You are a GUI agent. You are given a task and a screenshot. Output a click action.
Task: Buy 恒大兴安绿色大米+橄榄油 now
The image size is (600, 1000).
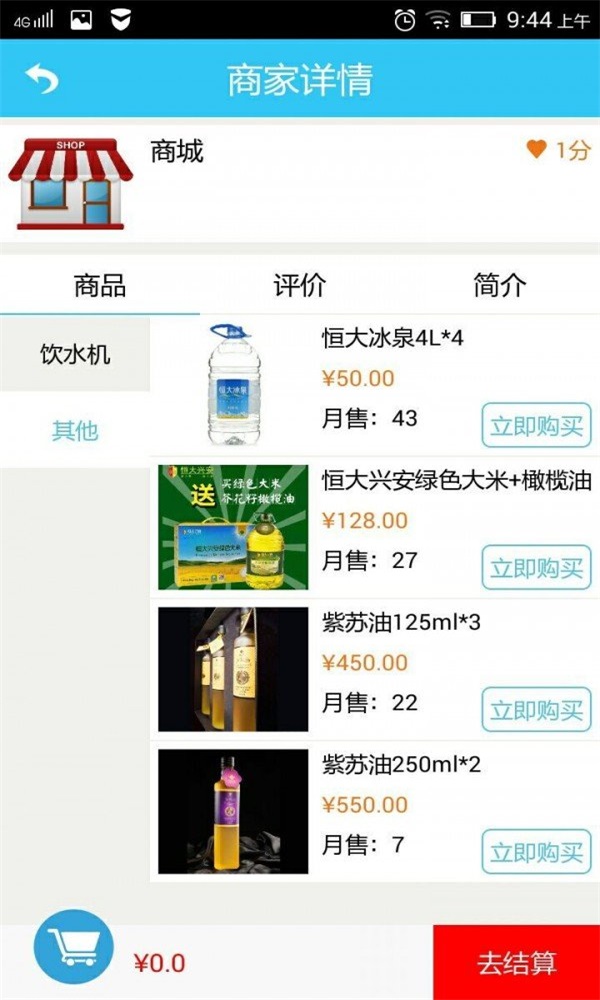[536, 568]
